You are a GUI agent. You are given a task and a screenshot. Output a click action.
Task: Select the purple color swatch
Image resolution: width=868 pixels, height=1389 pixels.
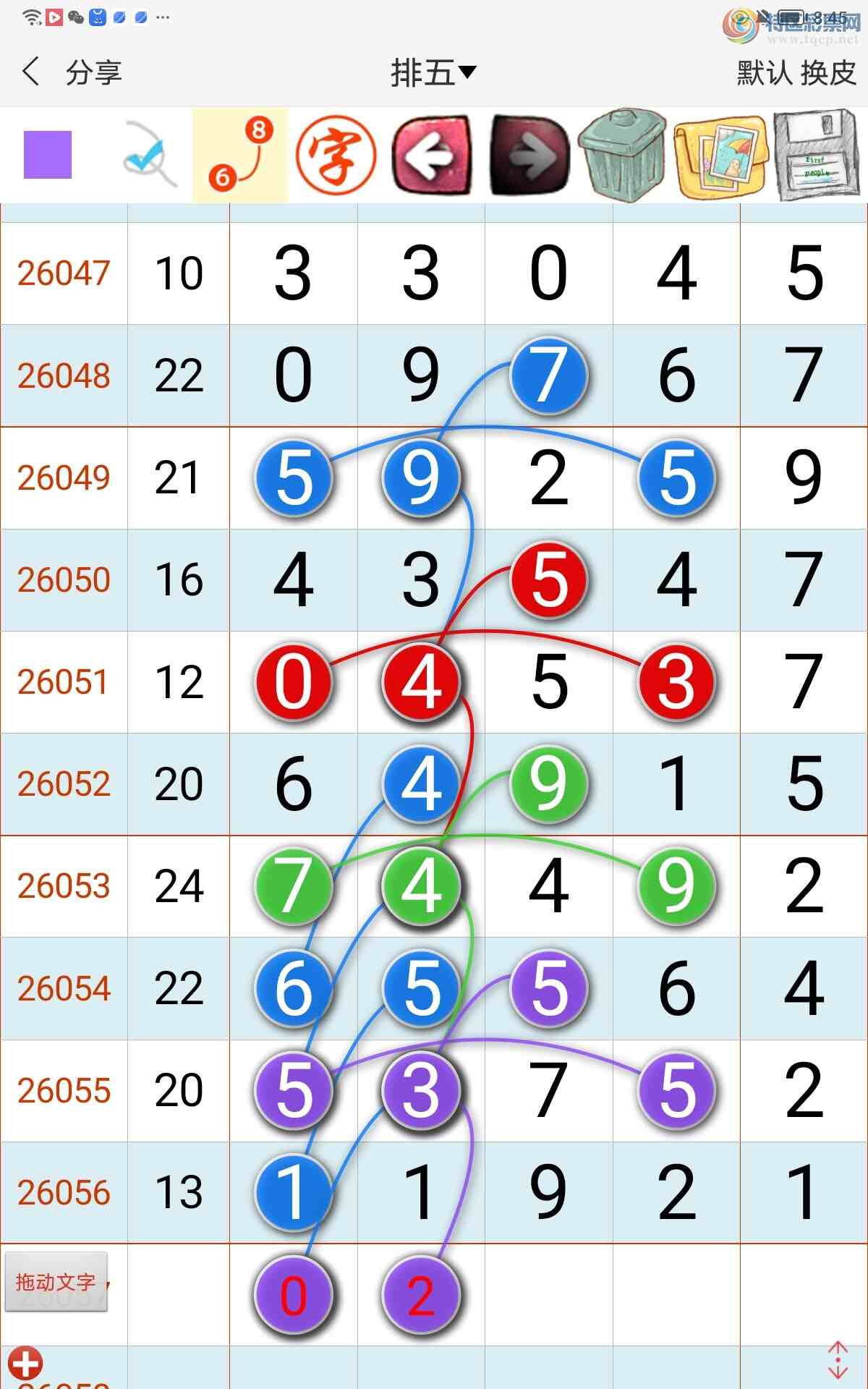click(x=49, y=153)
